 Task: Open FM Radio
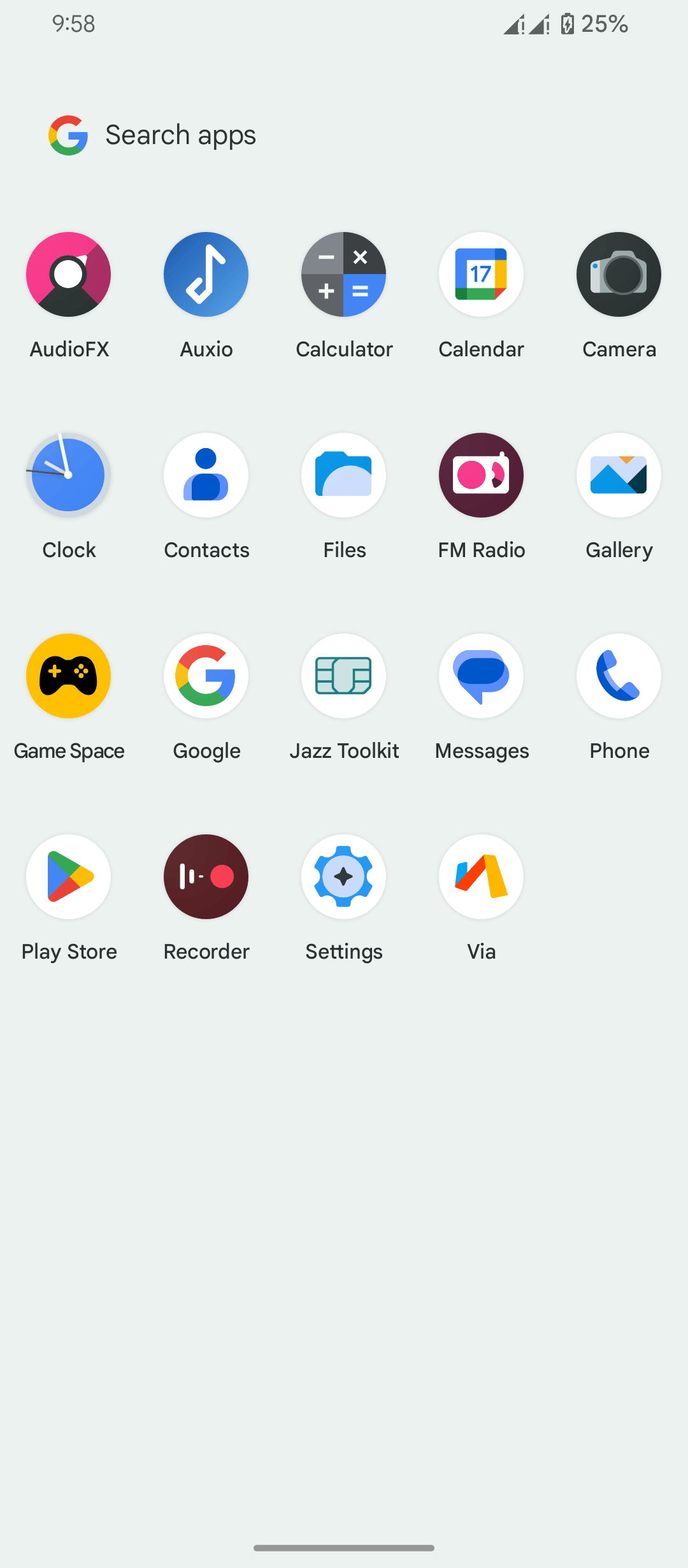tap(482, 475)
